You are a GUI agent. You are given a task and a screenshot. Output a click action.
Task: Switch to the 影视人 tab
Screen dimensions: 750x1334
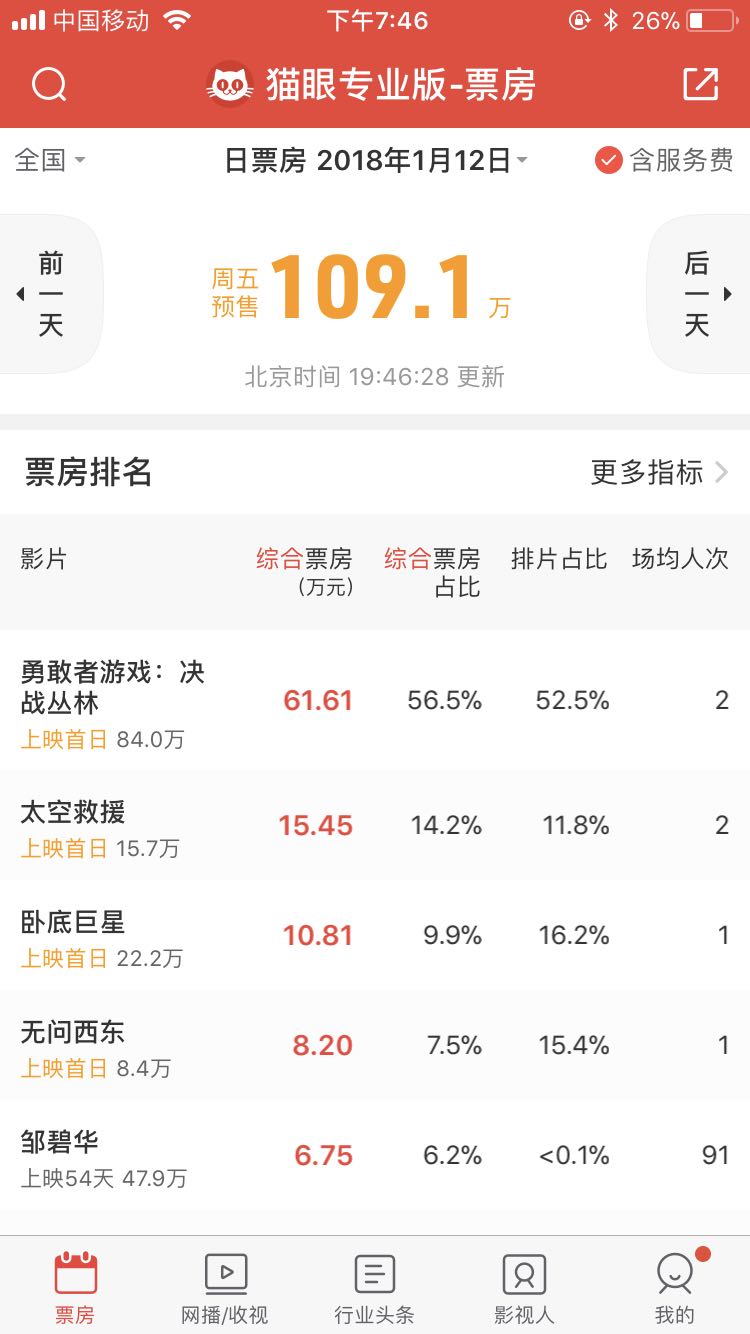[x=525, y=1287]
